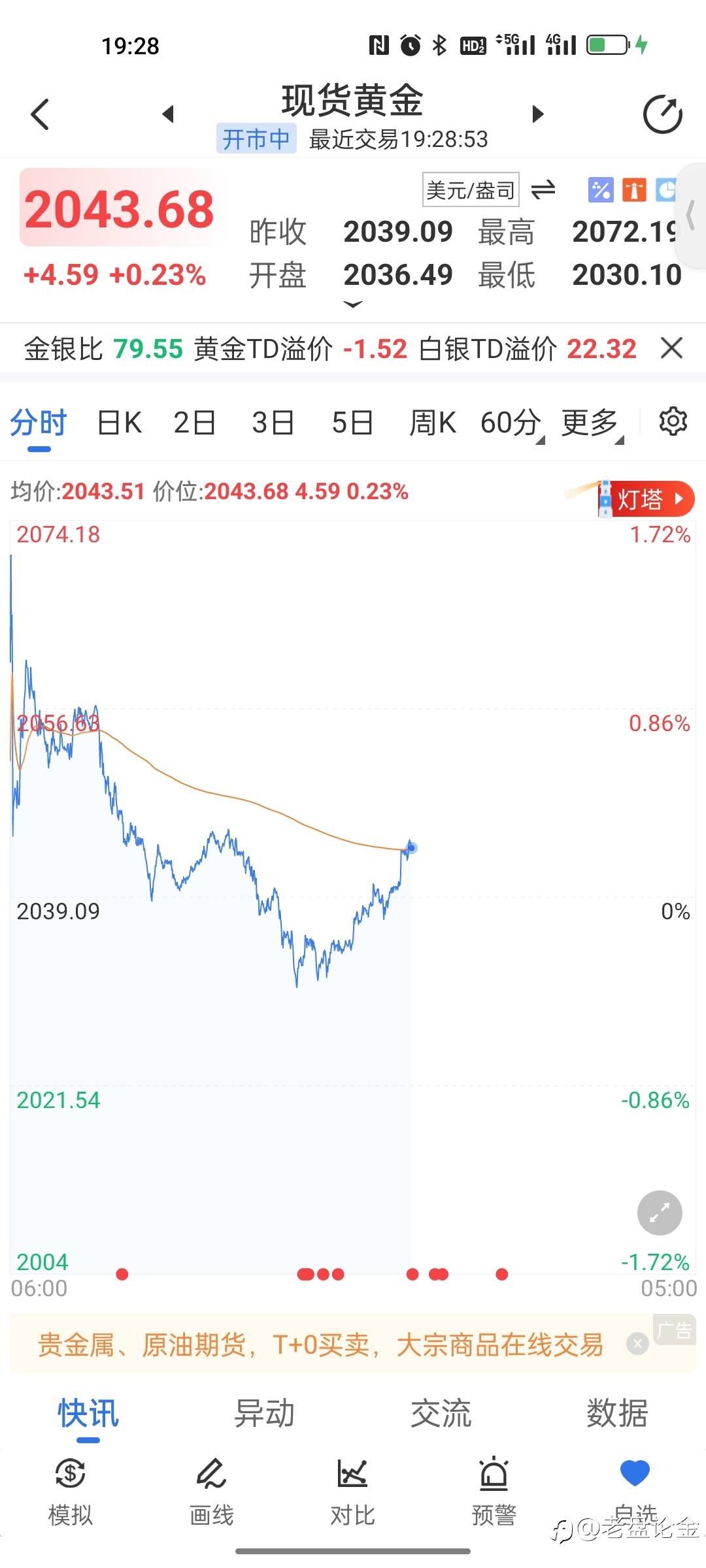Image resolution: width=706 pixels, height=1568 pixels.
Task: Expand quote details with the down chevron
Action: [x=352, y=304]
